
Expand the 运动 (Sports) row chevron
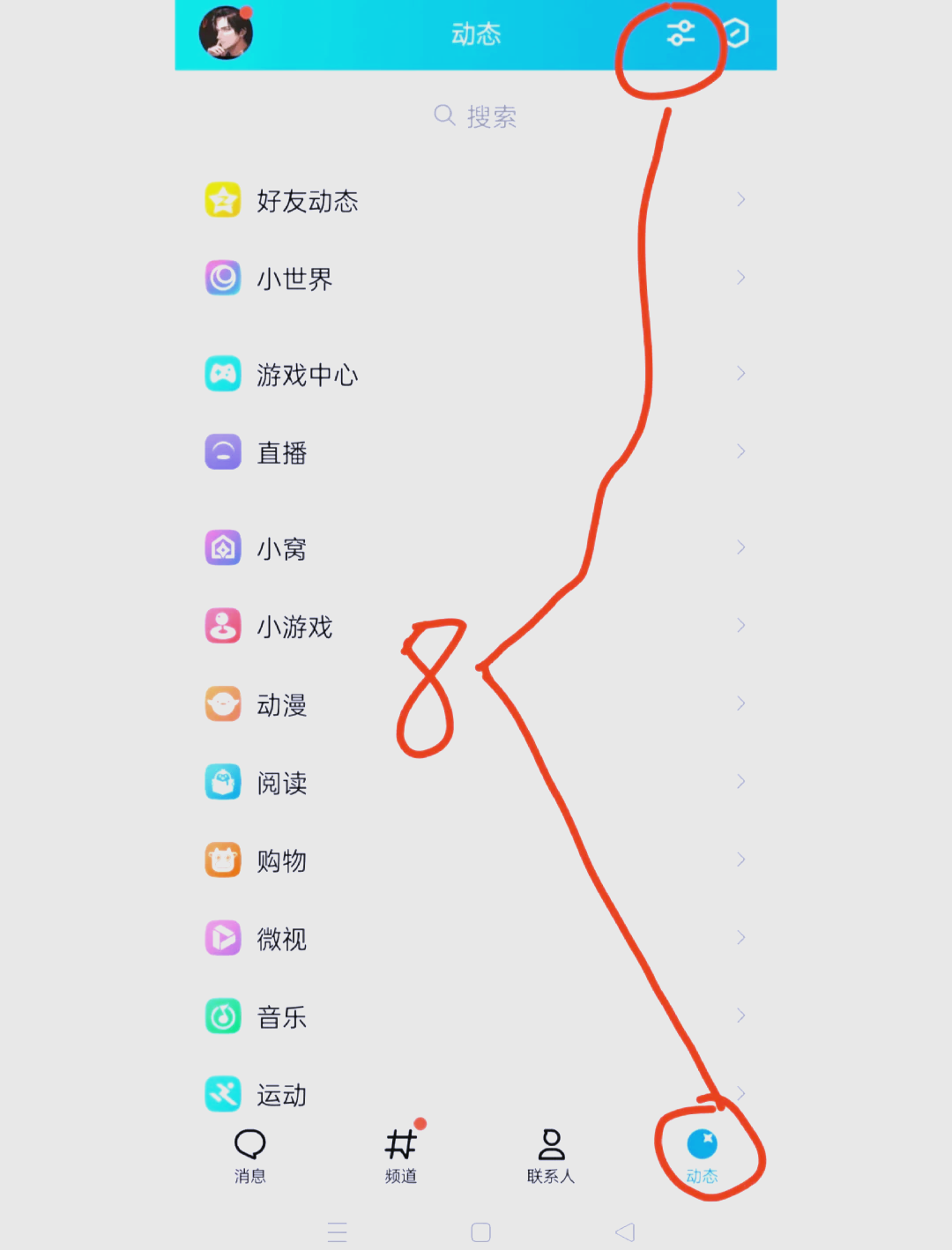740,1094
